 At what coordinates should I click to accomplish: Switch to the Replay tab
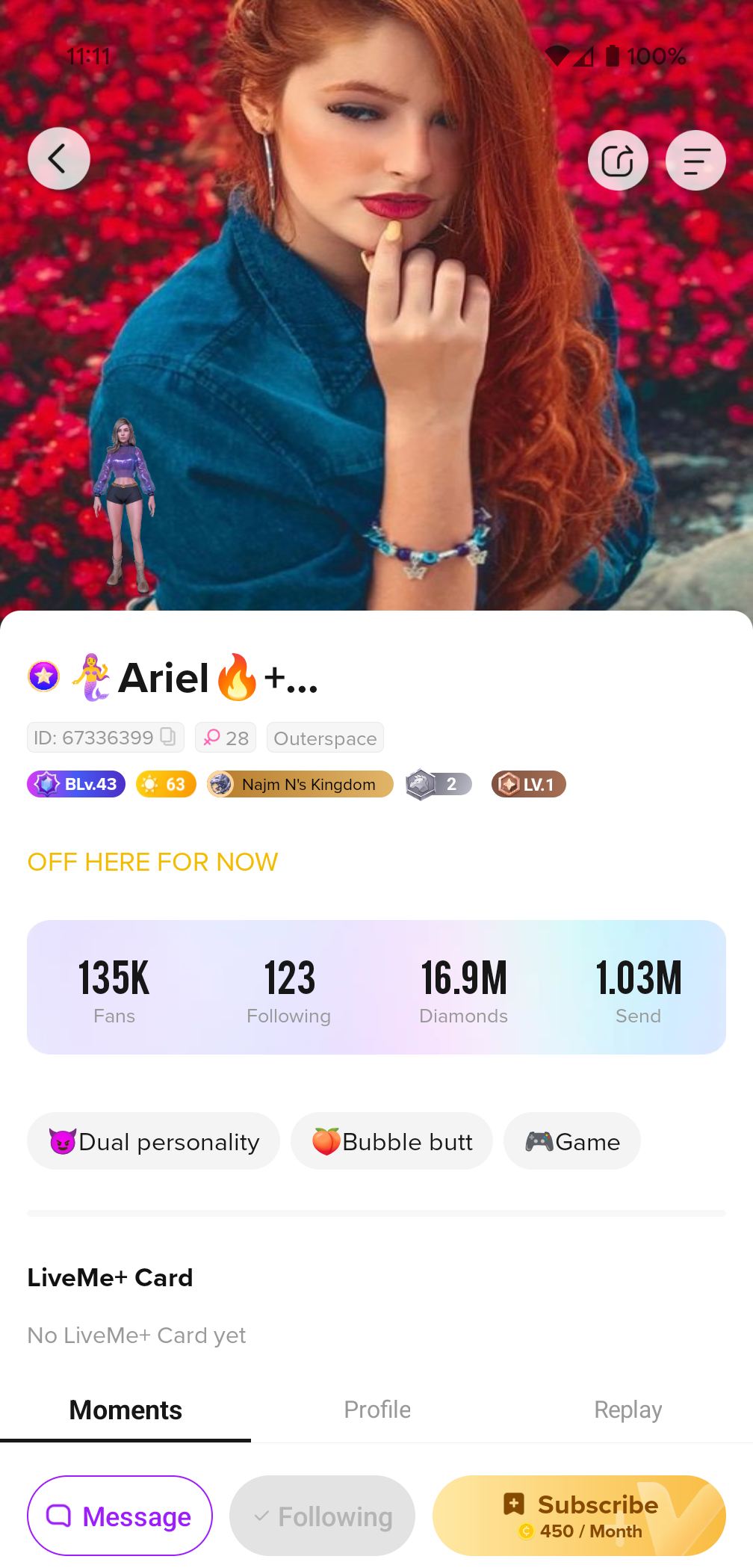[627, 1410]
